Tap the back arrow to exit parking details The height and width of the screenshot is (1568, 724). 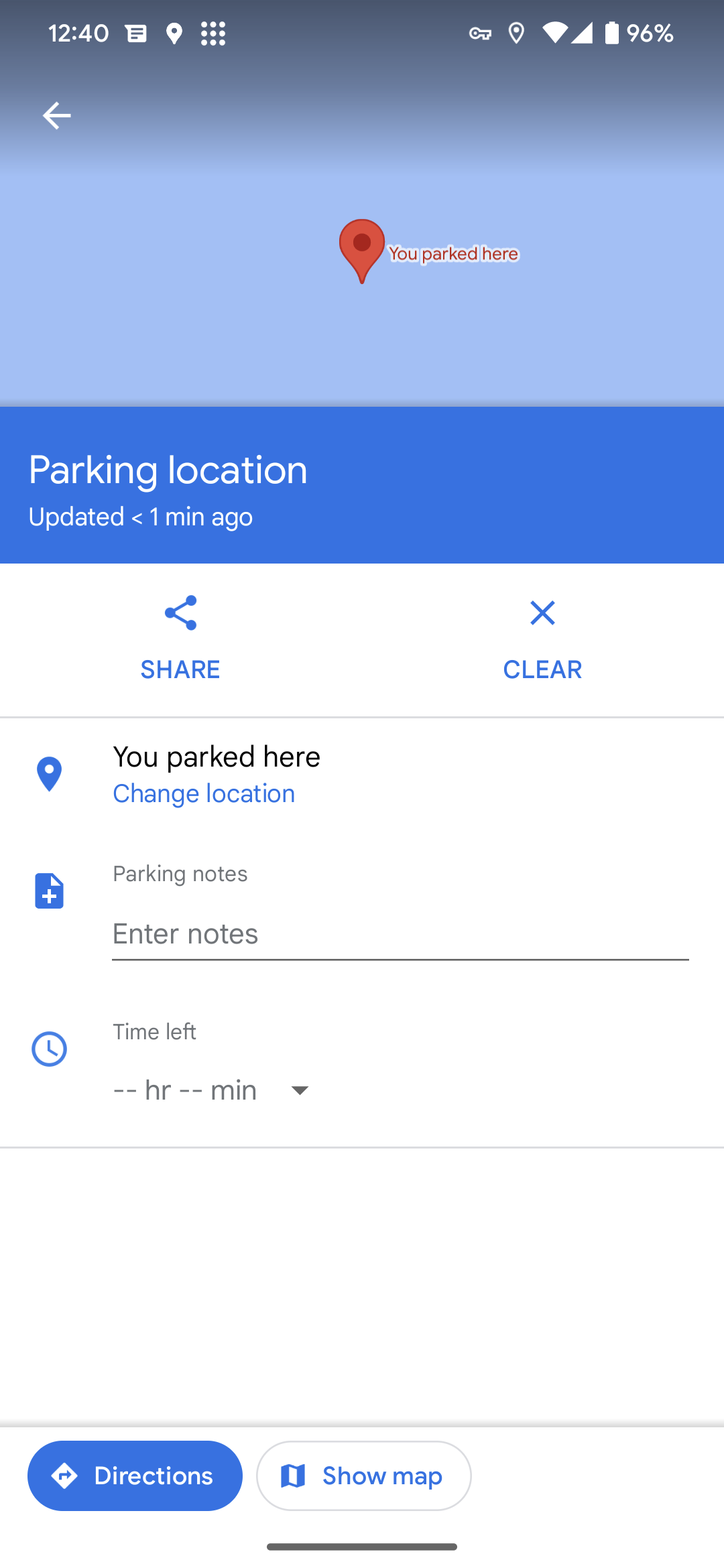tap(56, 115)
